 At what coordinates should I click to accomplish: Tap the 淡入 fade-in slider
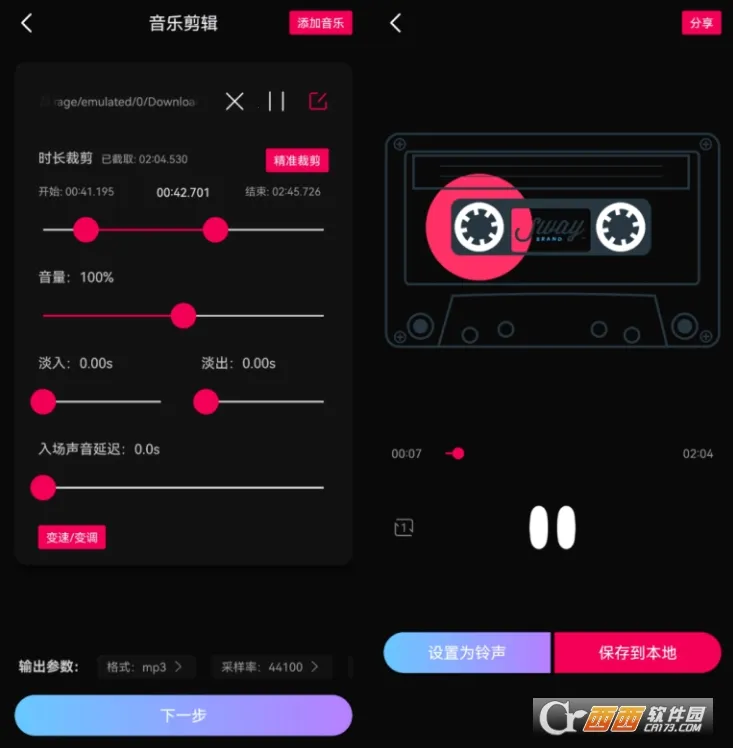(x=43, y=402)
